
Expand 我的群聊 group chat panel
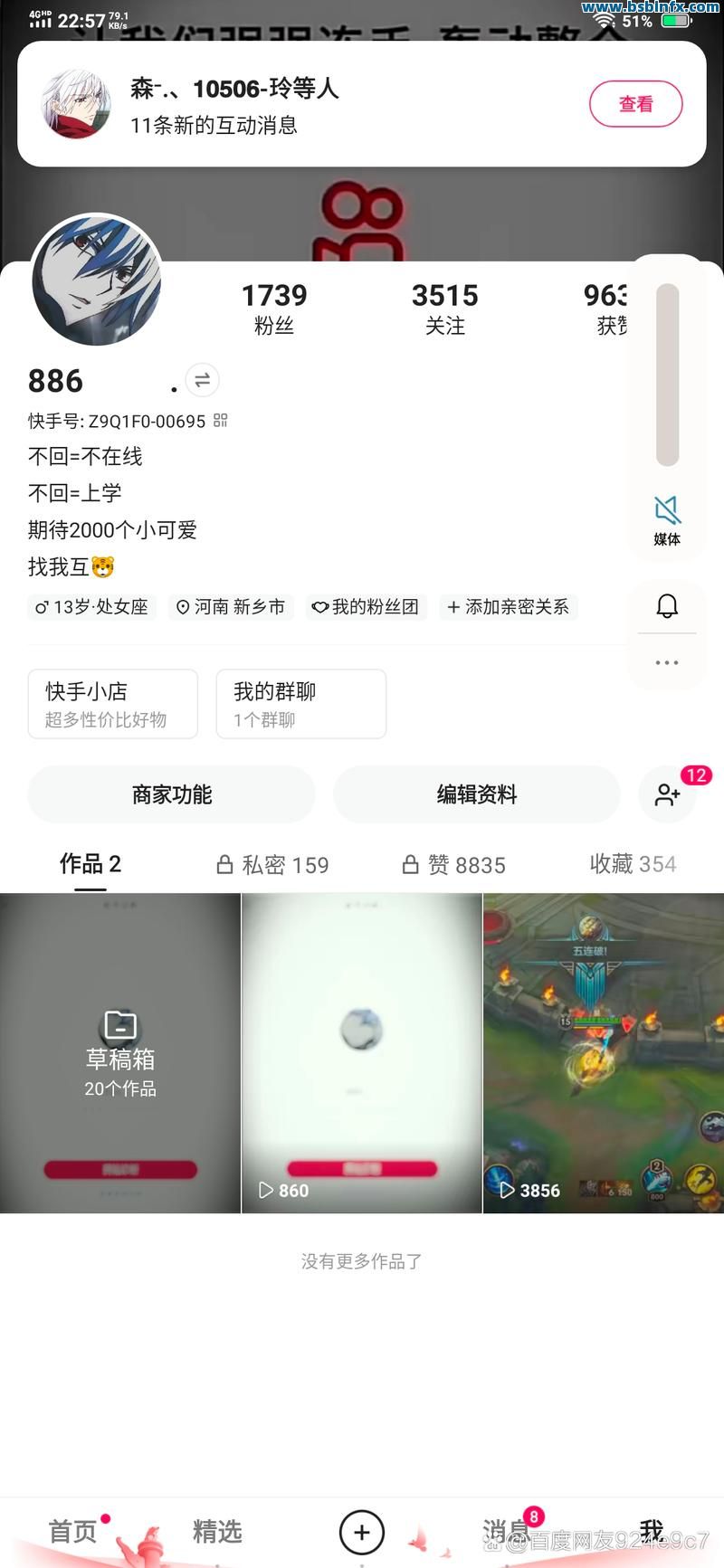click(301, 704)
